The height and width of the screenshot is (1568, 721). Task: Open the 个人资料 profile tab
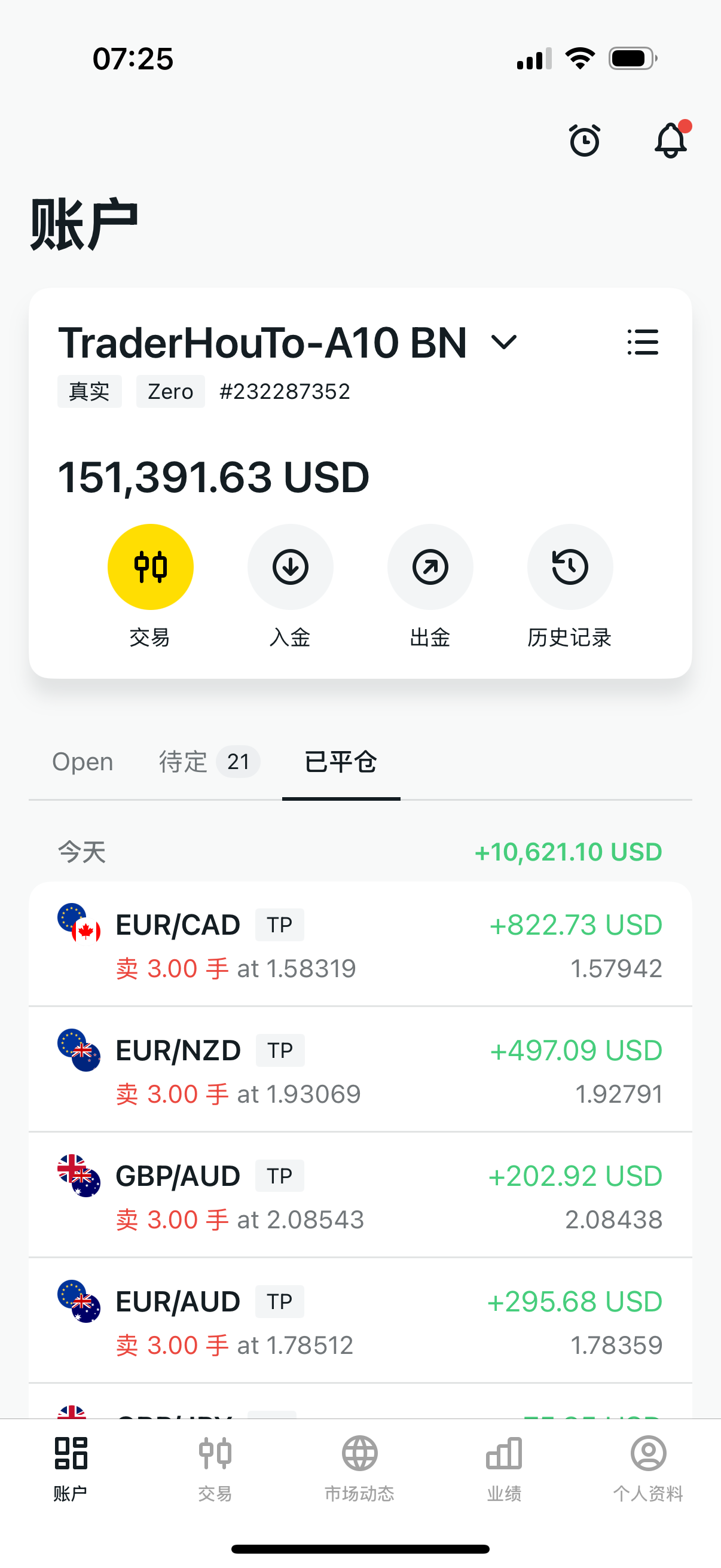point(648,1468)
